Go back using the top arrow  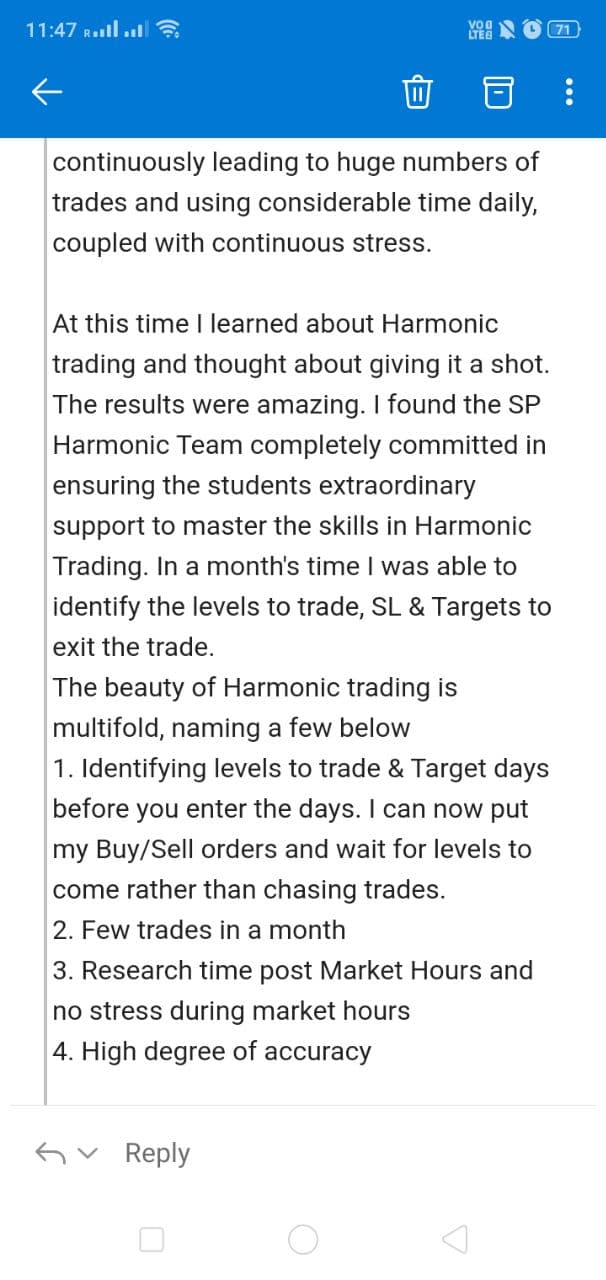click(48, 94)
